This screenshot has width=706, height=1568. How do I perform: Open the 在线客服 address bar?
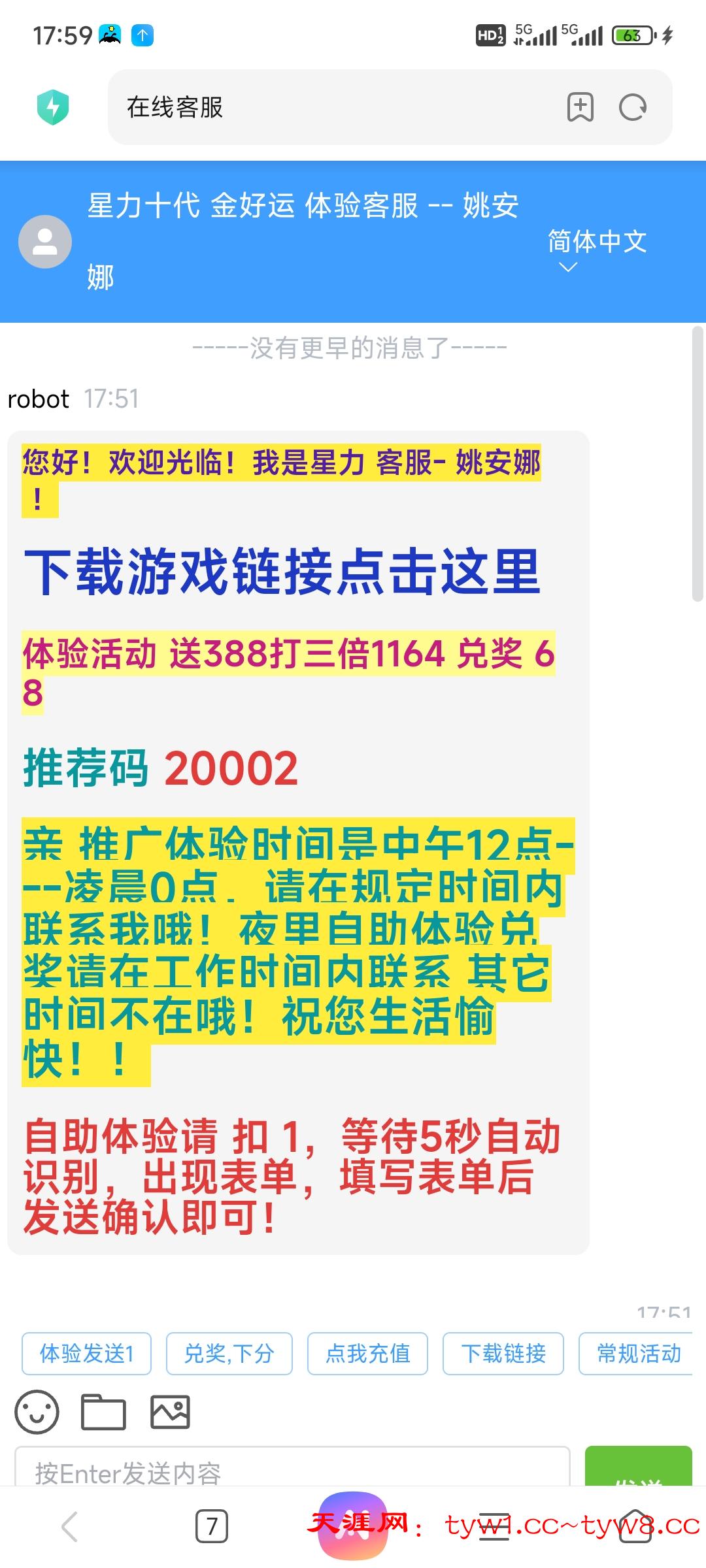click(x=327, y=107)
